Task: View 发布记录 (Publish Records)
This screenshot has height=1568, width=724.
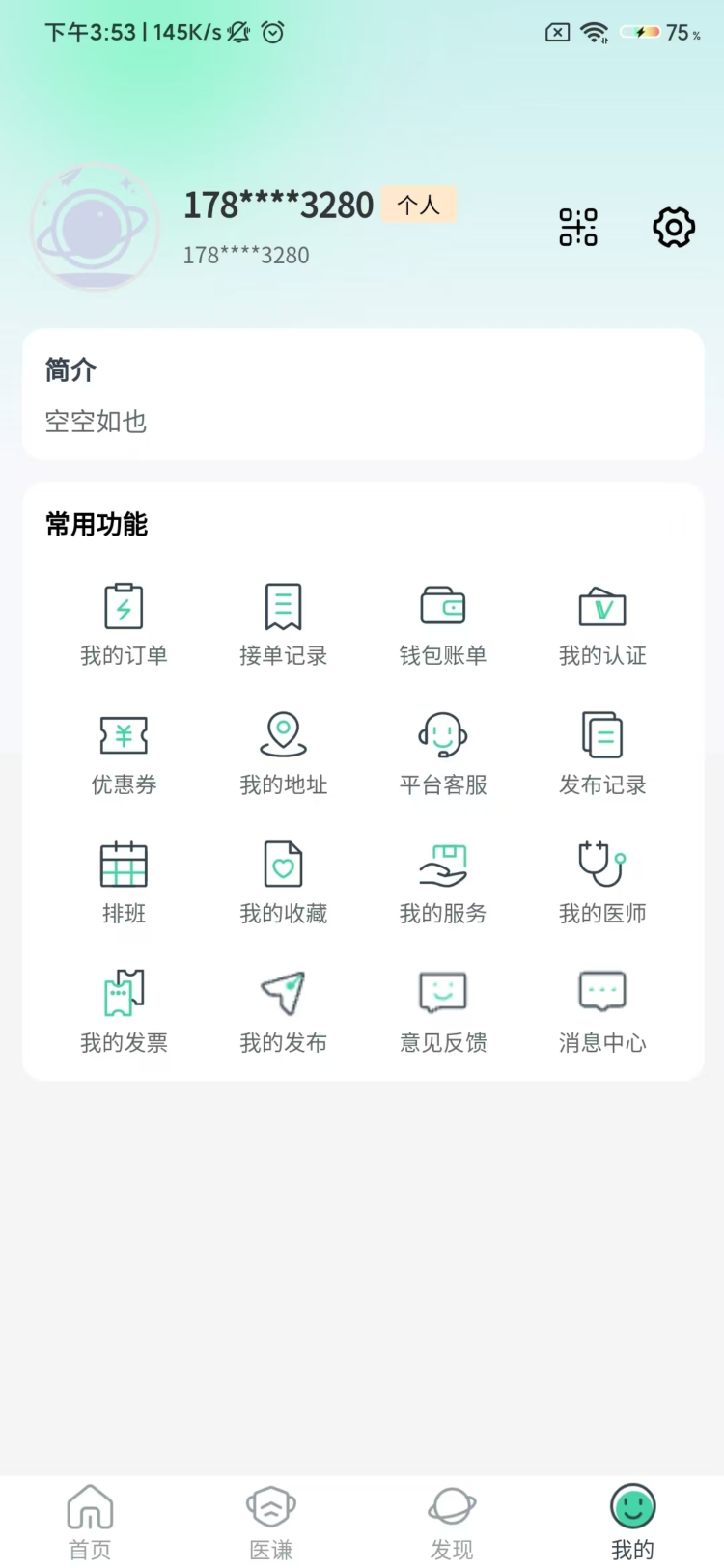Action: [x=602, y=751]
